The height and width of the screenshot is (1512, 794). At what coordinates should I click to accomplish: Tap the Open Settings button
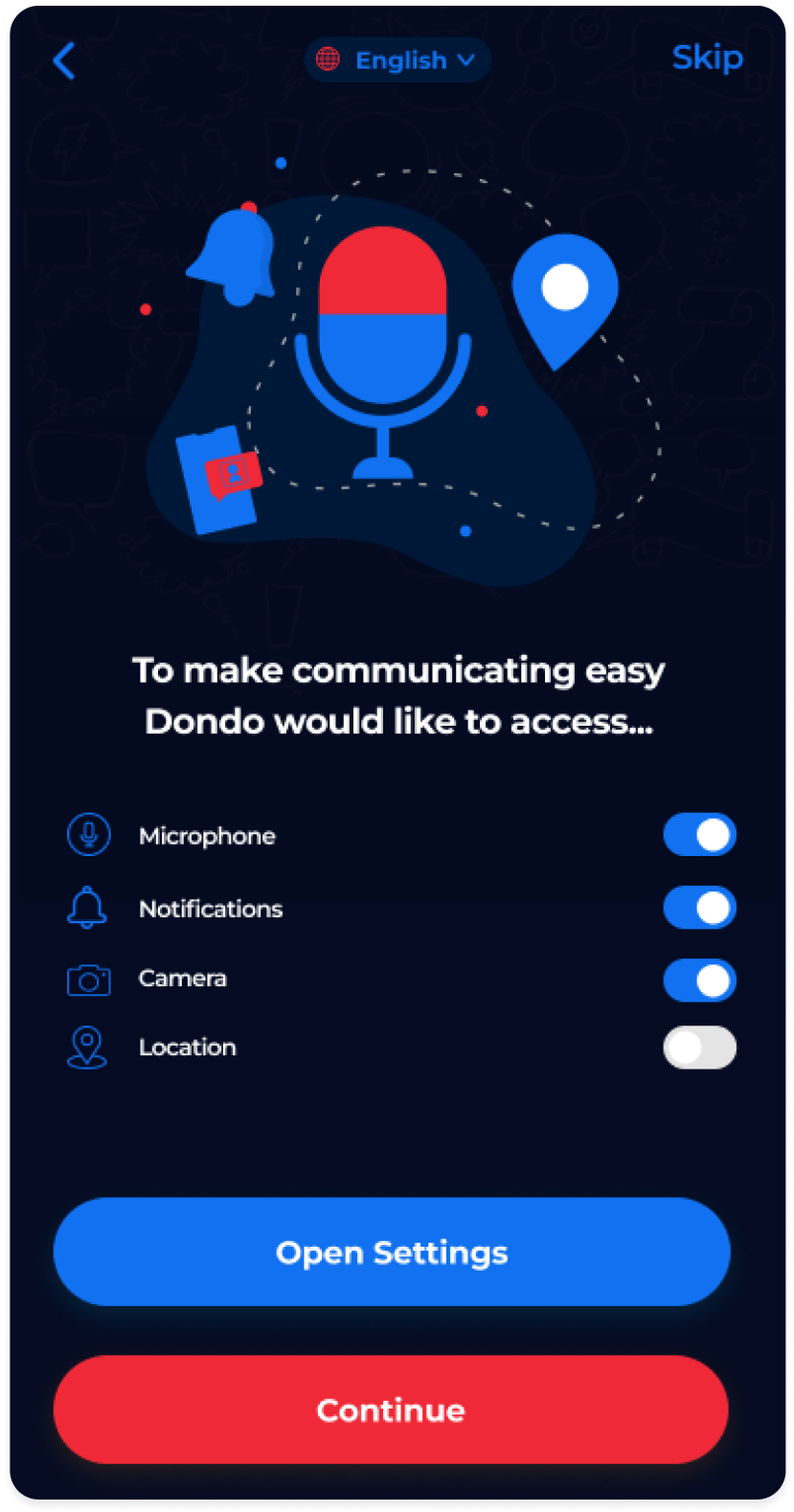[x=392, y=1252]
